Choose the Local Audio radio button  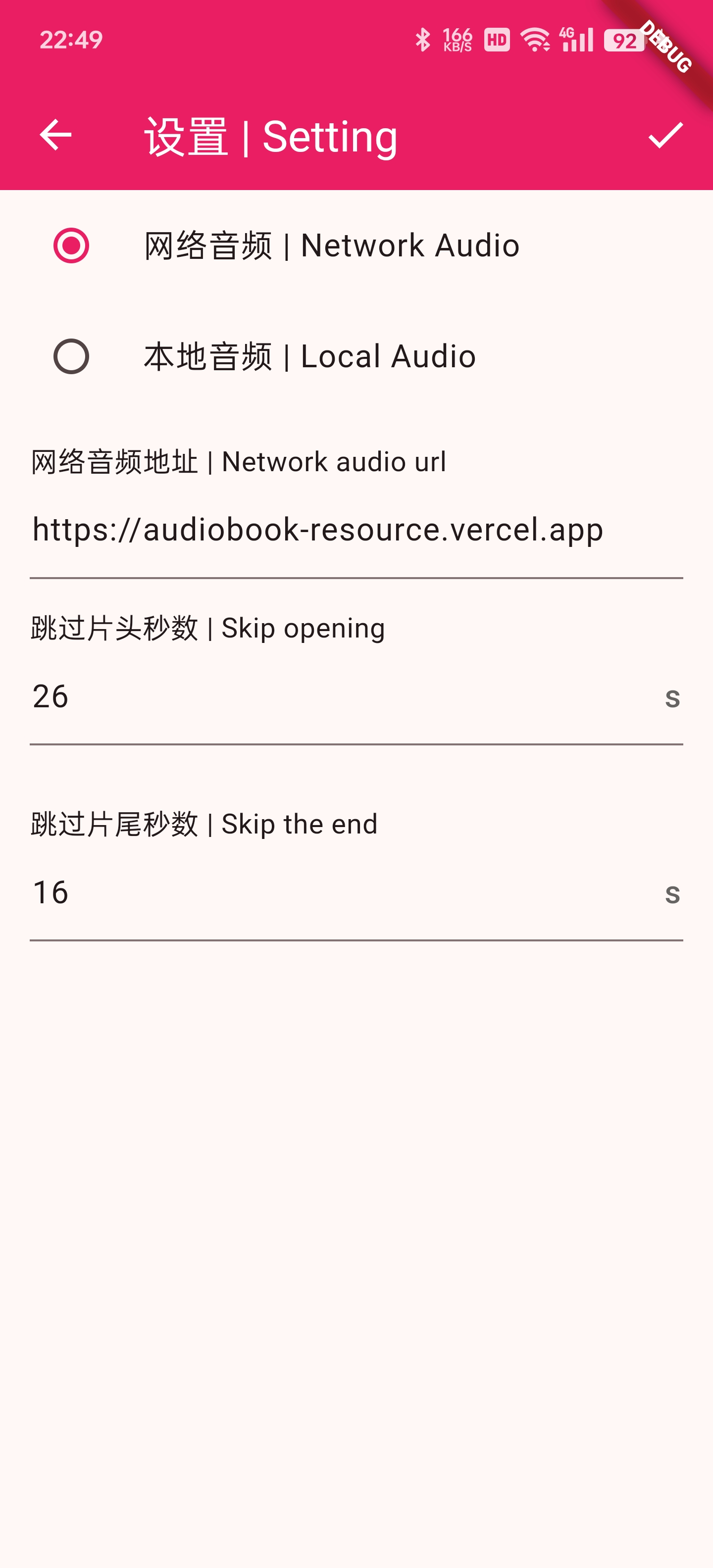coord(71,356)
